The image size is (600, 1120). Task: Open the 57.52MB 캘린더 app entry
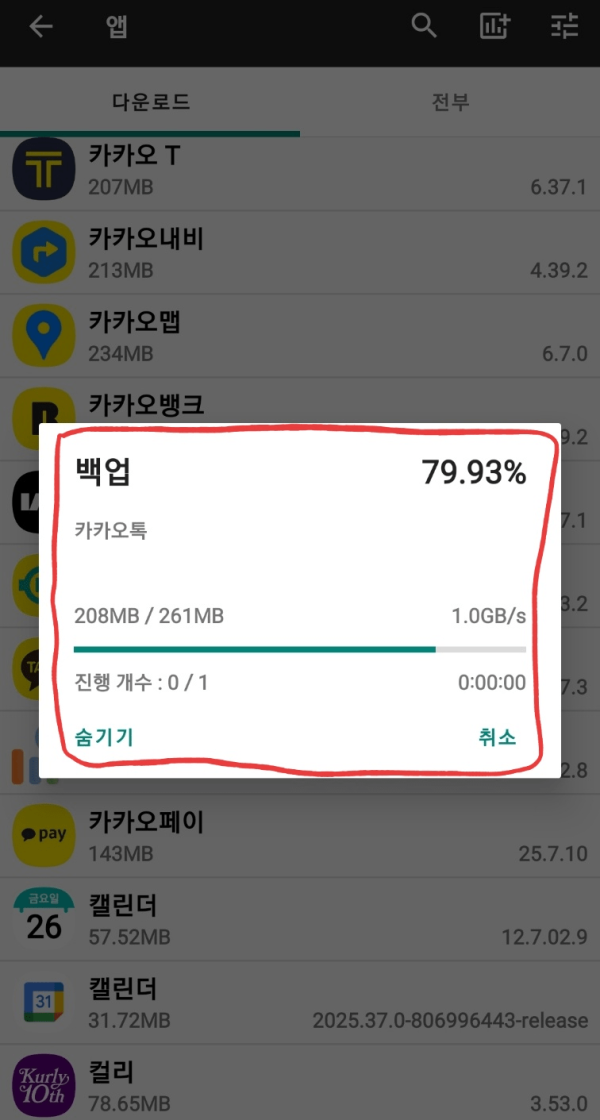click(x=300, y=919)
